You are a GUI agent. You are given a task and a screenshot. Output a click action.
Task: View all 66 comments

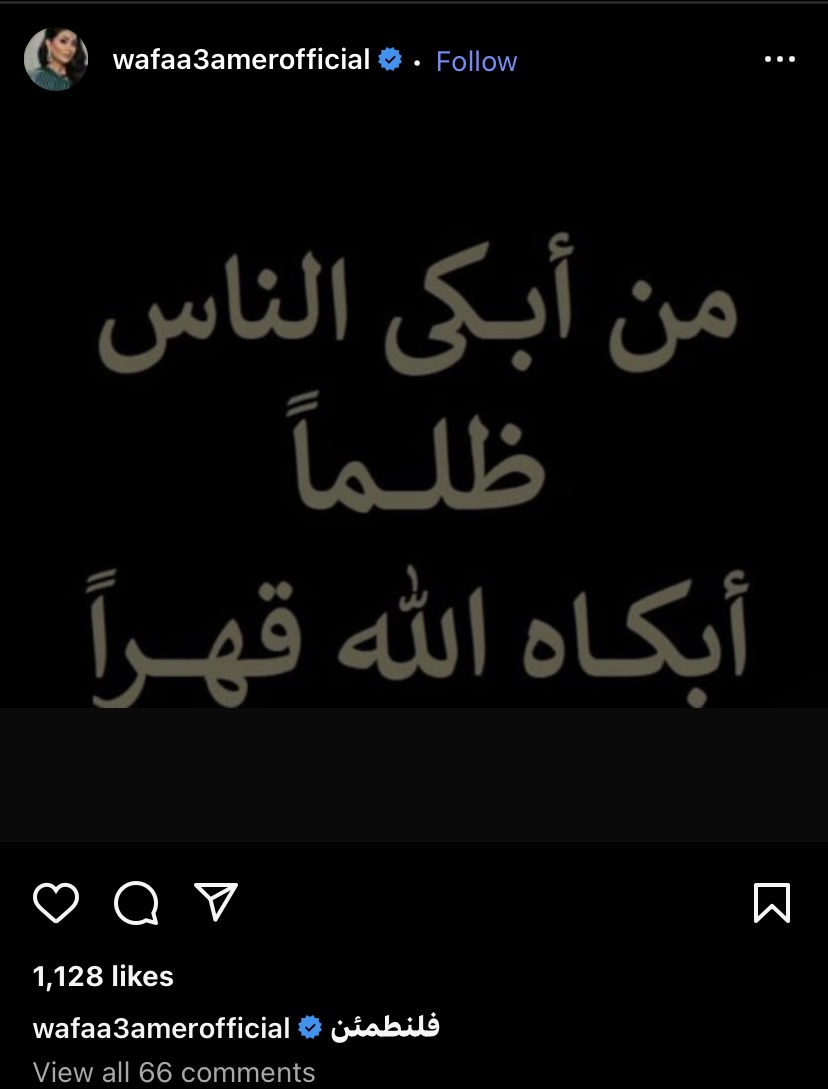(x=174, y=1073)
